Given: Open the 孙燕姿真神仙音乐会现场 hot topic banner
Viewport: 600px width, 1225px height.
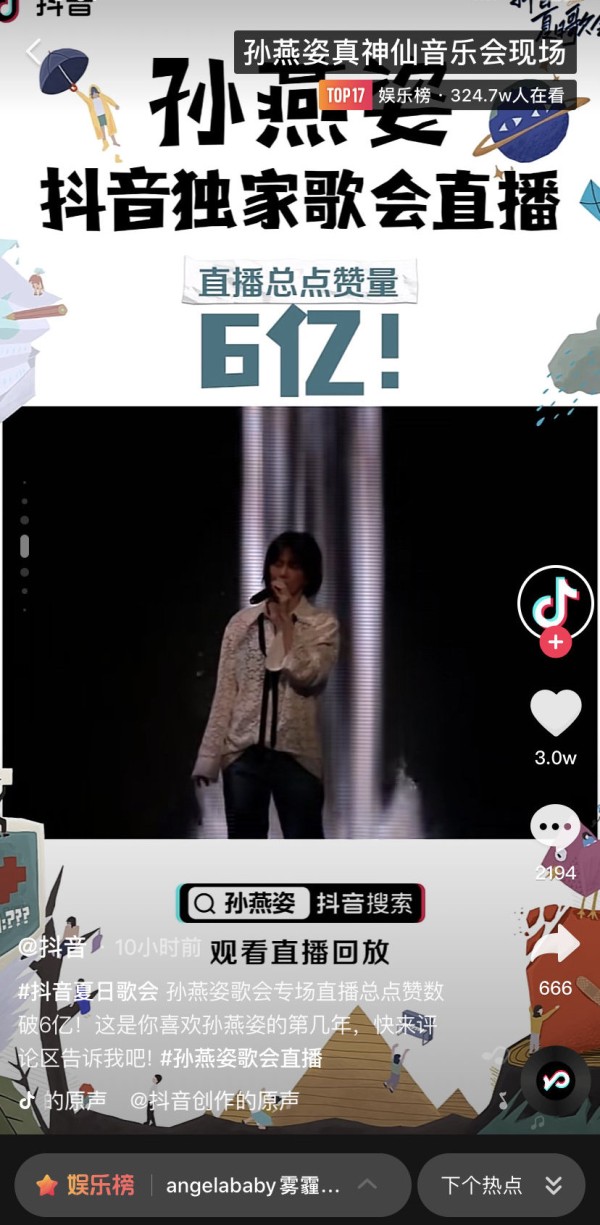Looking at the screenshot, I should click(406, 52).
